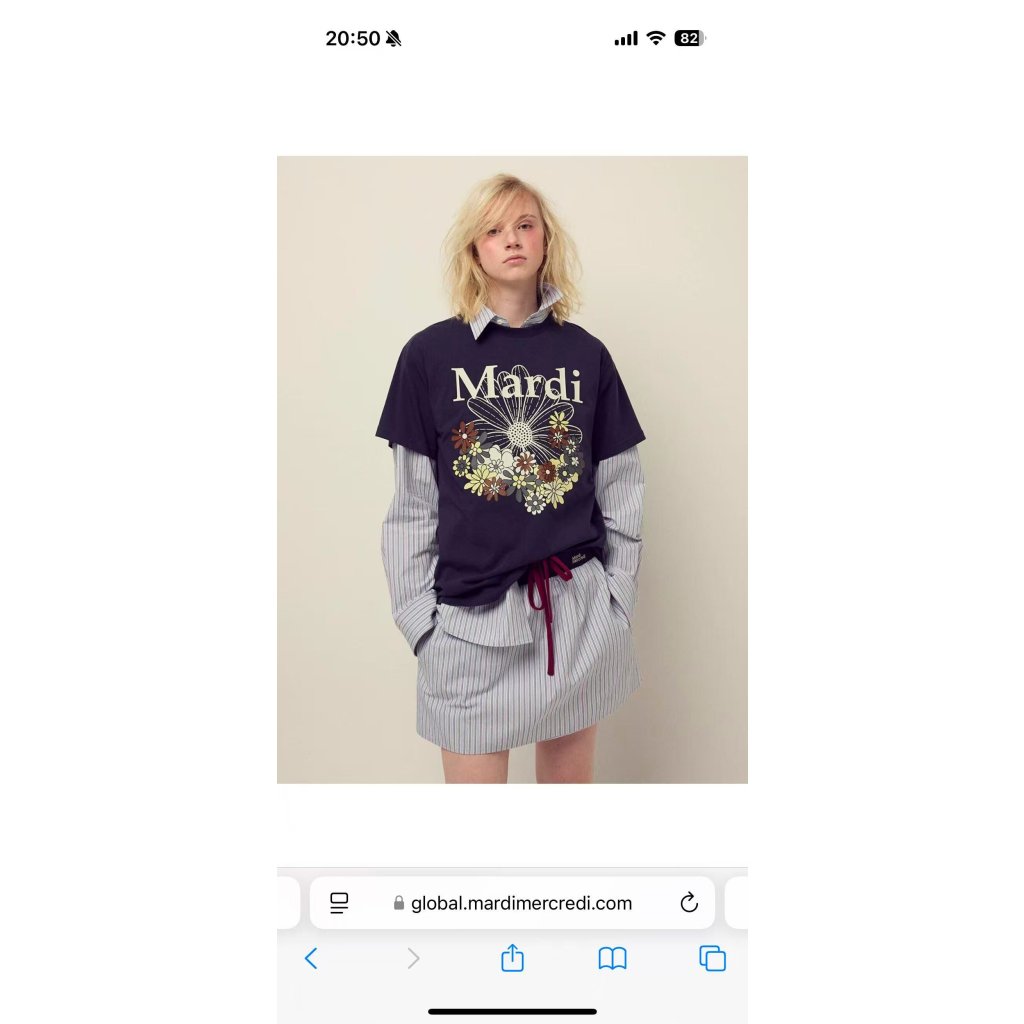Tap the global.mardimercredi.com address bar

coord(512,903)
